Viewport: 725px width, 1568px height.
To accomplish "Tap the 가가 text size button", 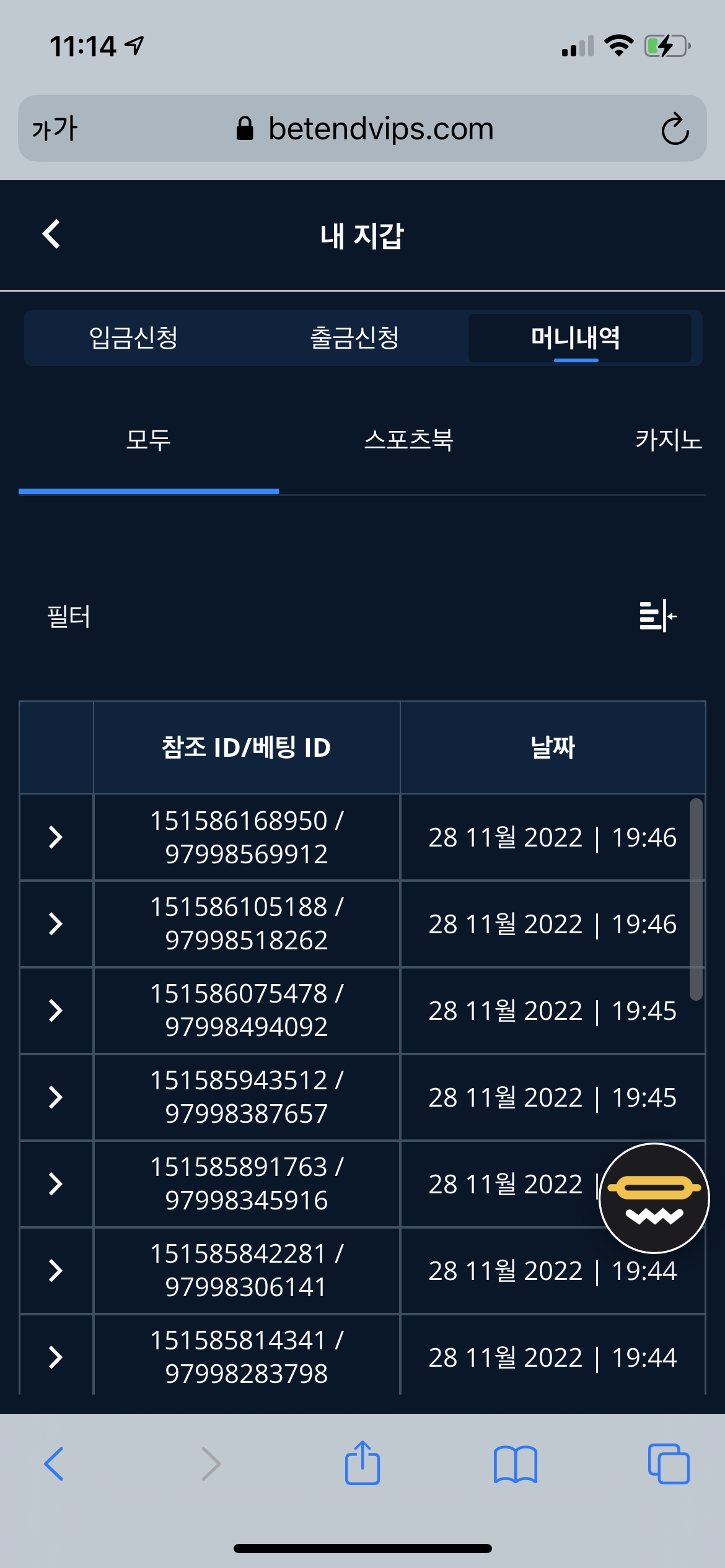I will [55, 129].
